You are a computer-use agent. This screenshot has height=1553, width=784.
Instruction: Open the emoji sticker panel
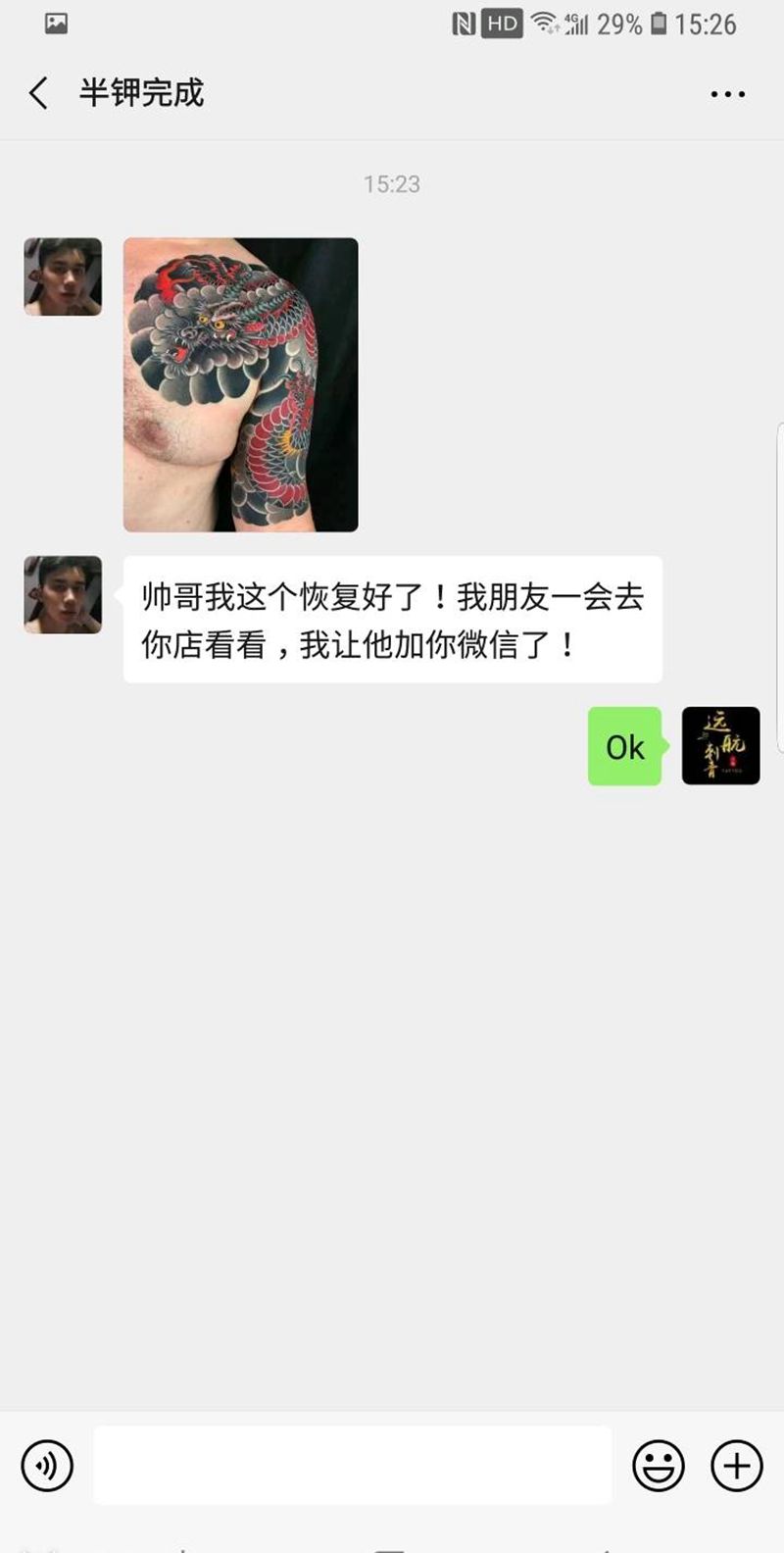coord(659,1466)
